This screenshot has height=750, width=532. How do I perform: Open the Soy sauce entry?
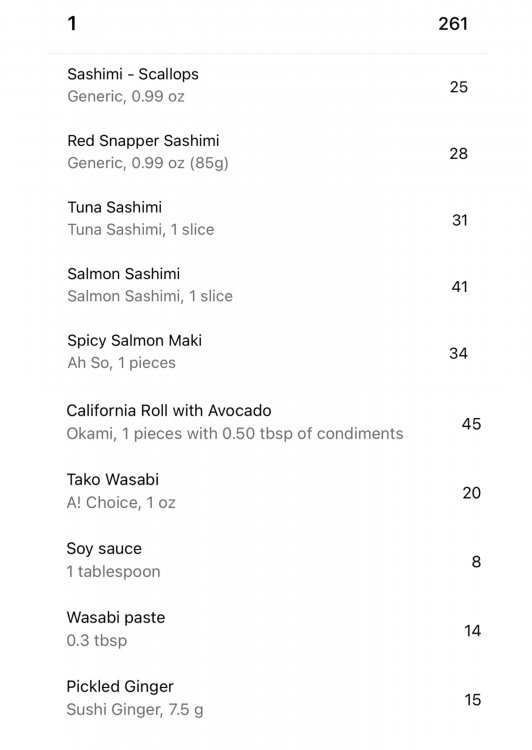[273, 560]
